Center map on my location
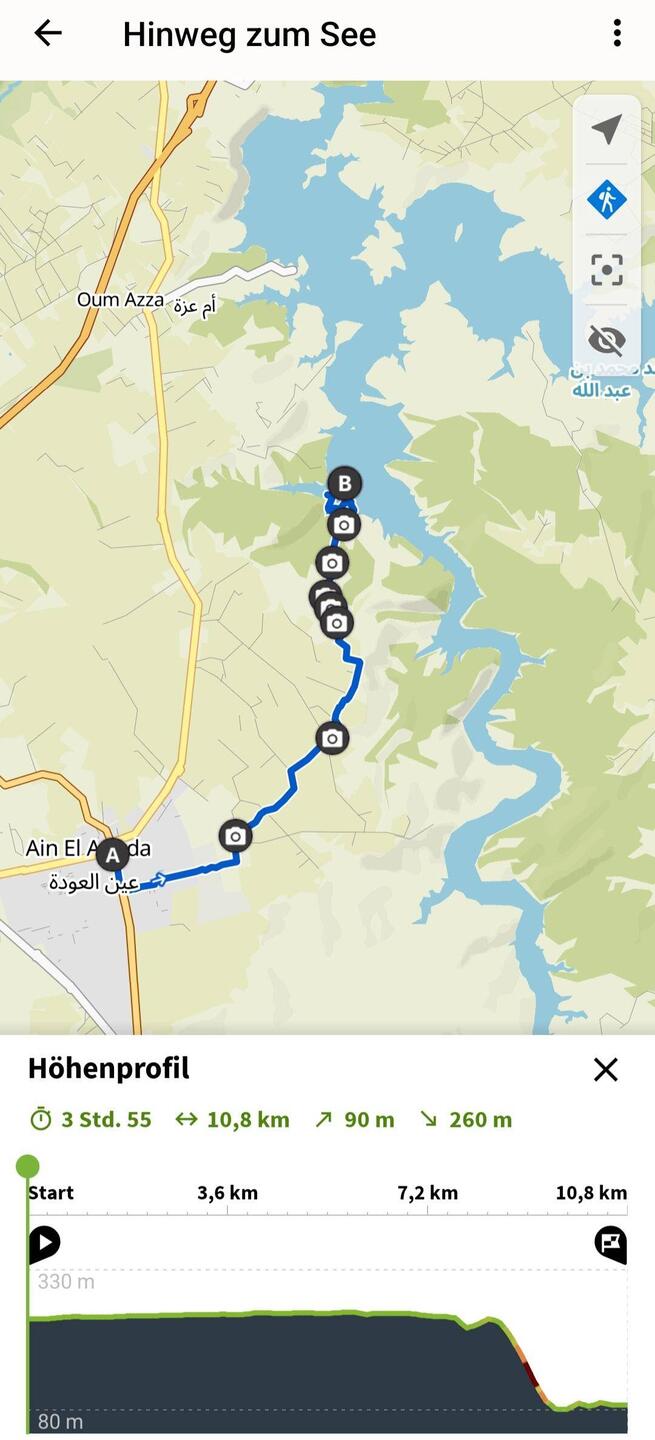This screenshot has height=1440, width=655. click(606, 129)
